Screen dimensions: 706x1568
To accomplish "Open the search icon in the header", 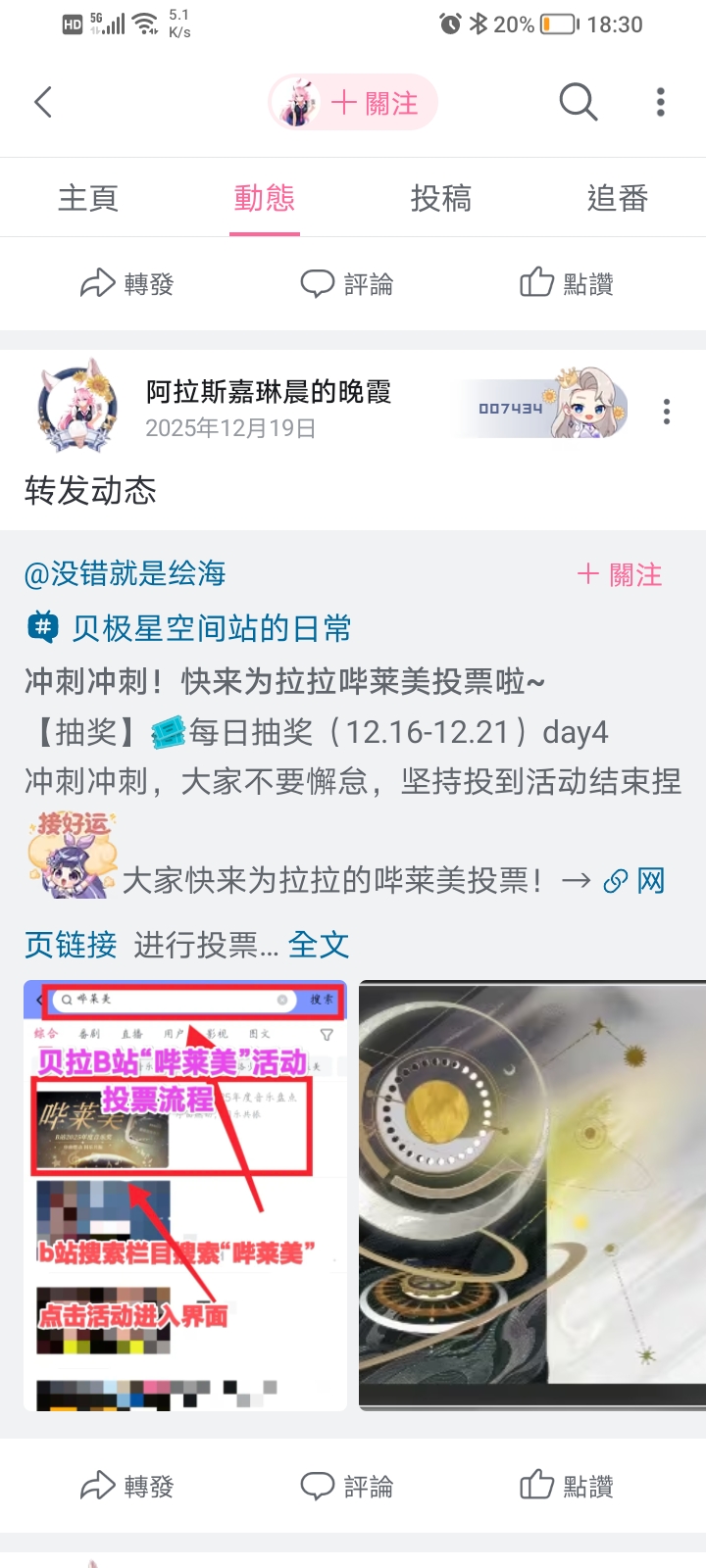I will click(578, 102).
